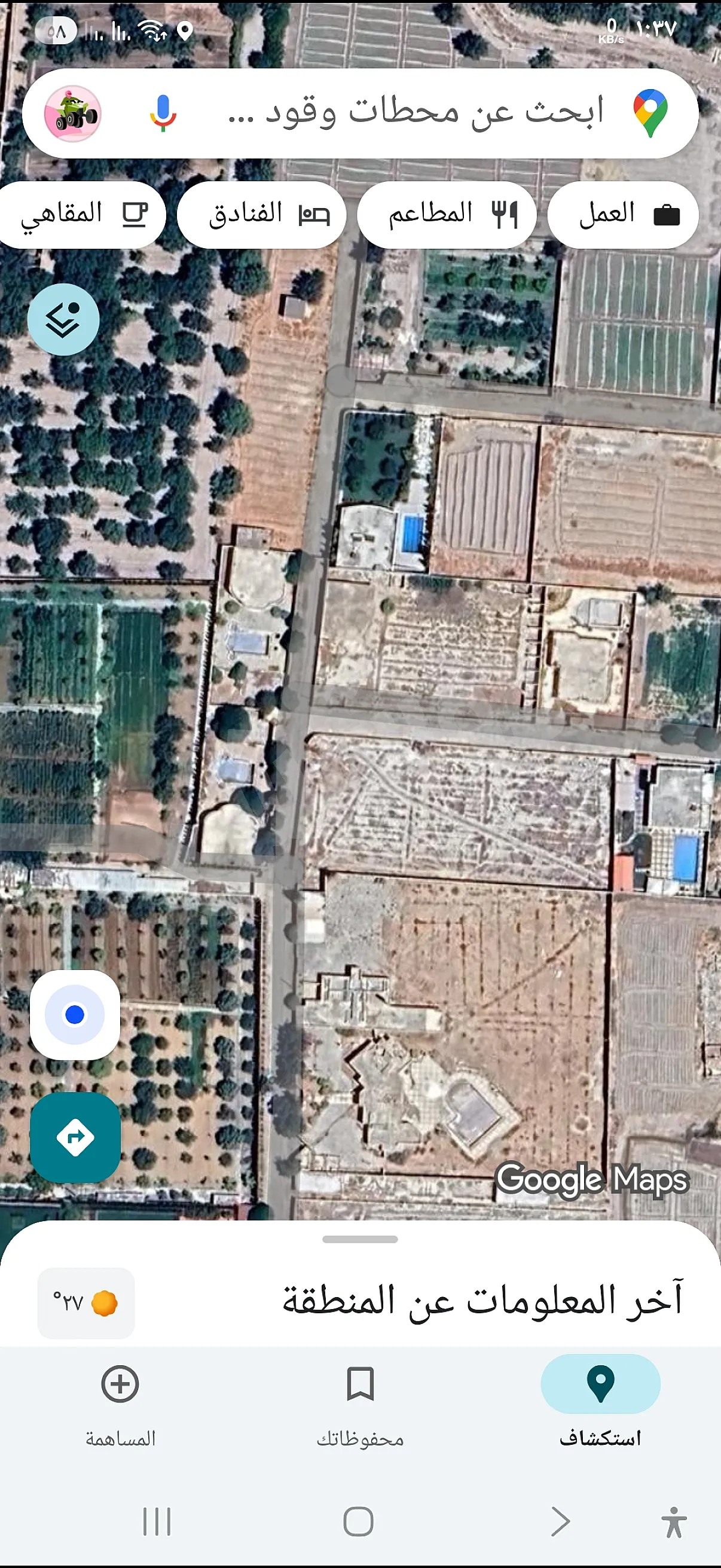Select the العمل (work) chip
The height and width of the screenshot is (1568, 721).
(623, 214)
